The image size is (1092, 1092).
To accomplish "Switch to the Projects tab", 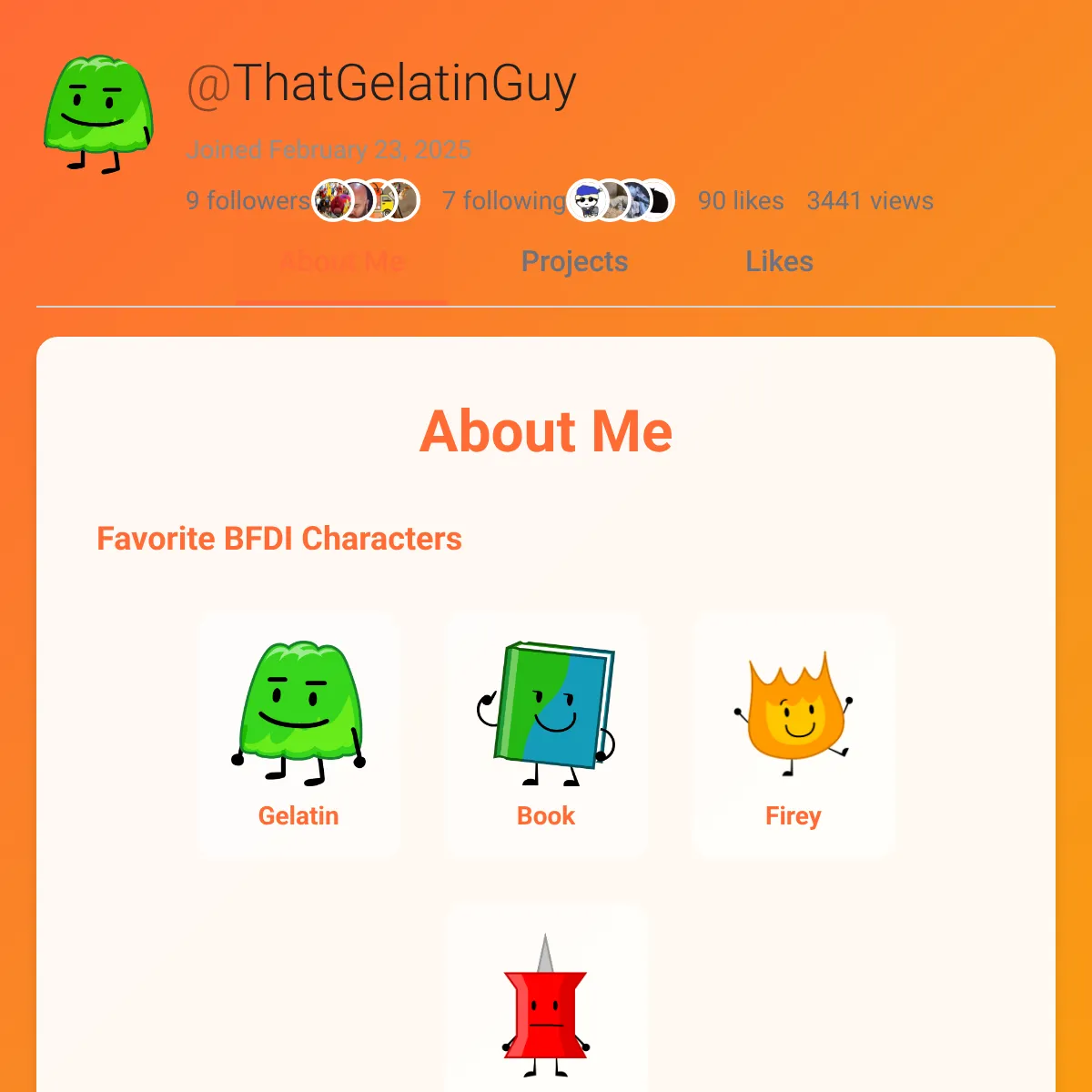I will [574, 262].
